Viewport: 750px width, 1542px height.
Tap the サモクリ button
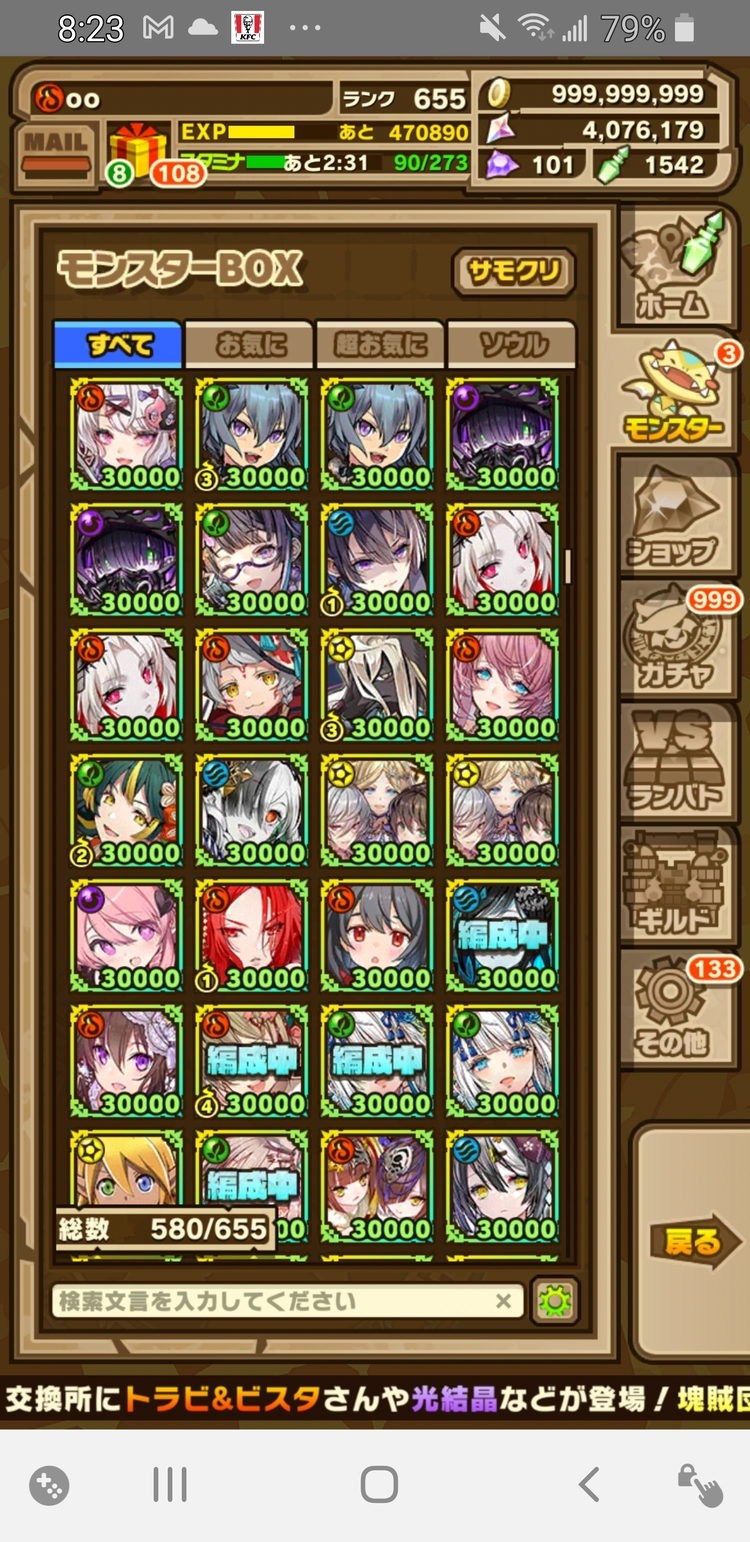[514, 272]
